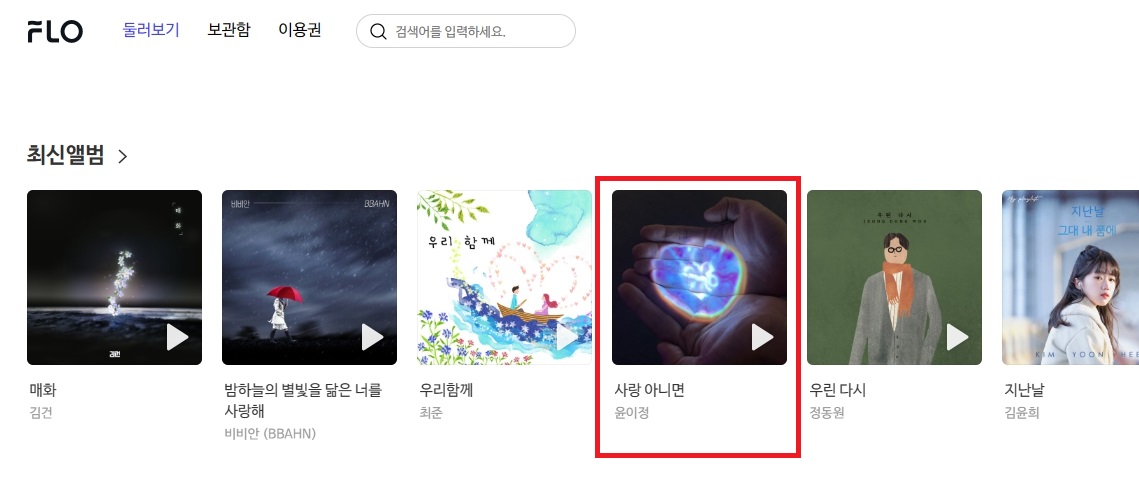The width and height of the screenshot is (1139, 480).
Task: Play the BBAHN album
Action: click(x=372, y=338)
